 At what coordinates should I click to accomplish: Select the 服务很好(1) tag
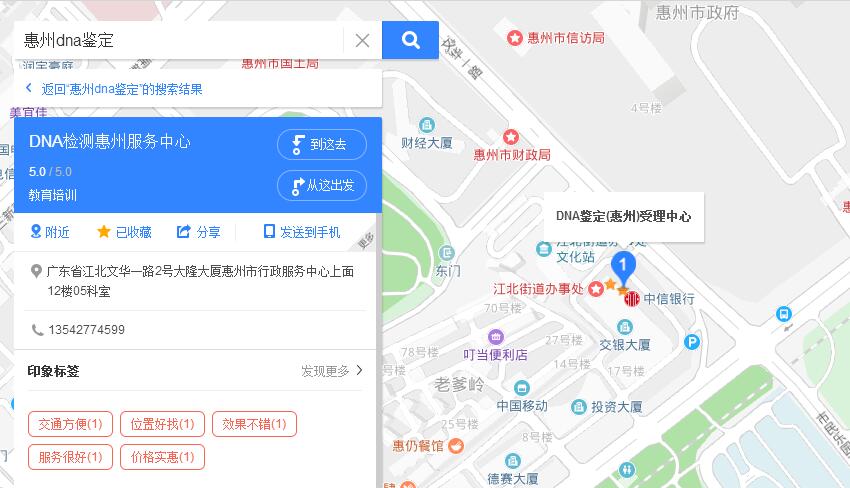pos(70,457)
